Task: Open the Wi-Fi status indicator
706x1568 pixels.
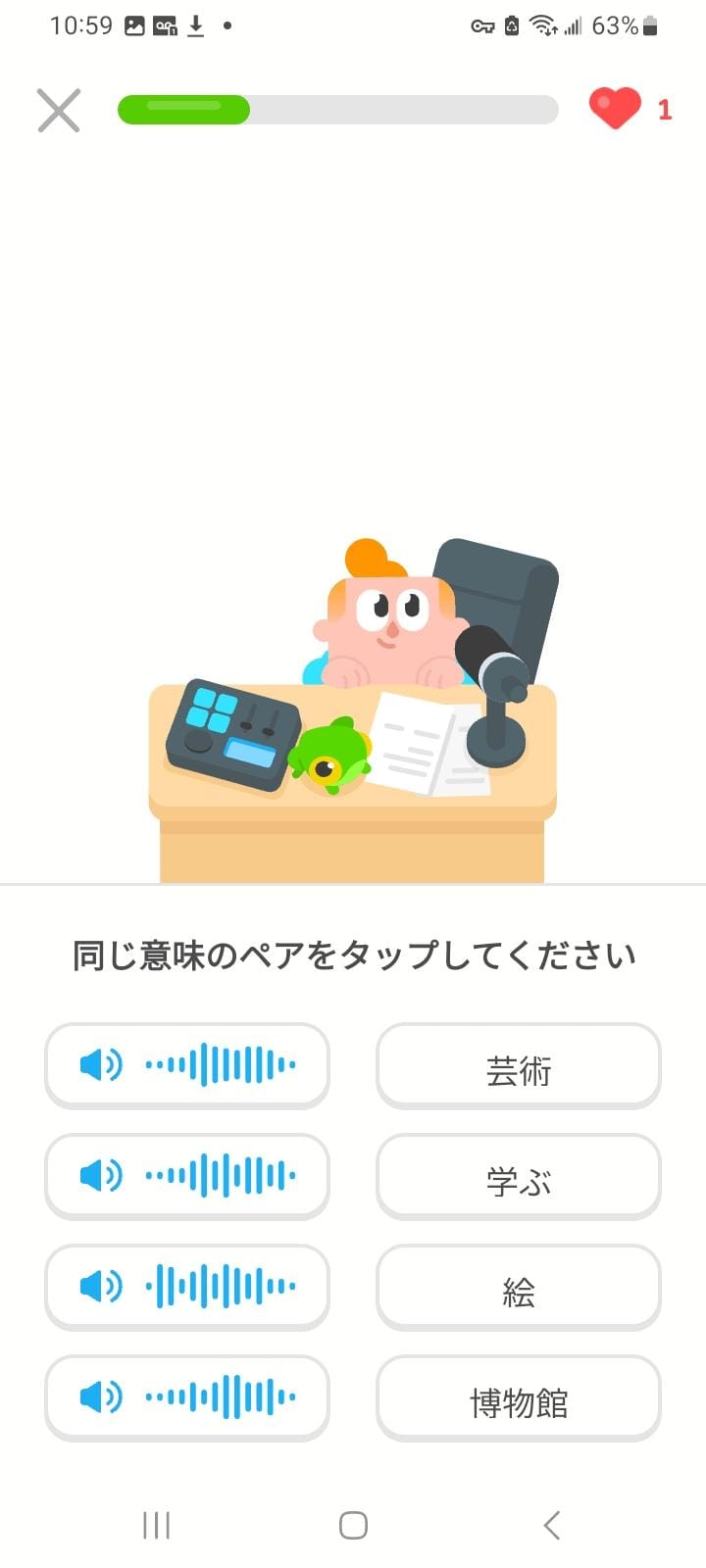Action: [540, 26]
